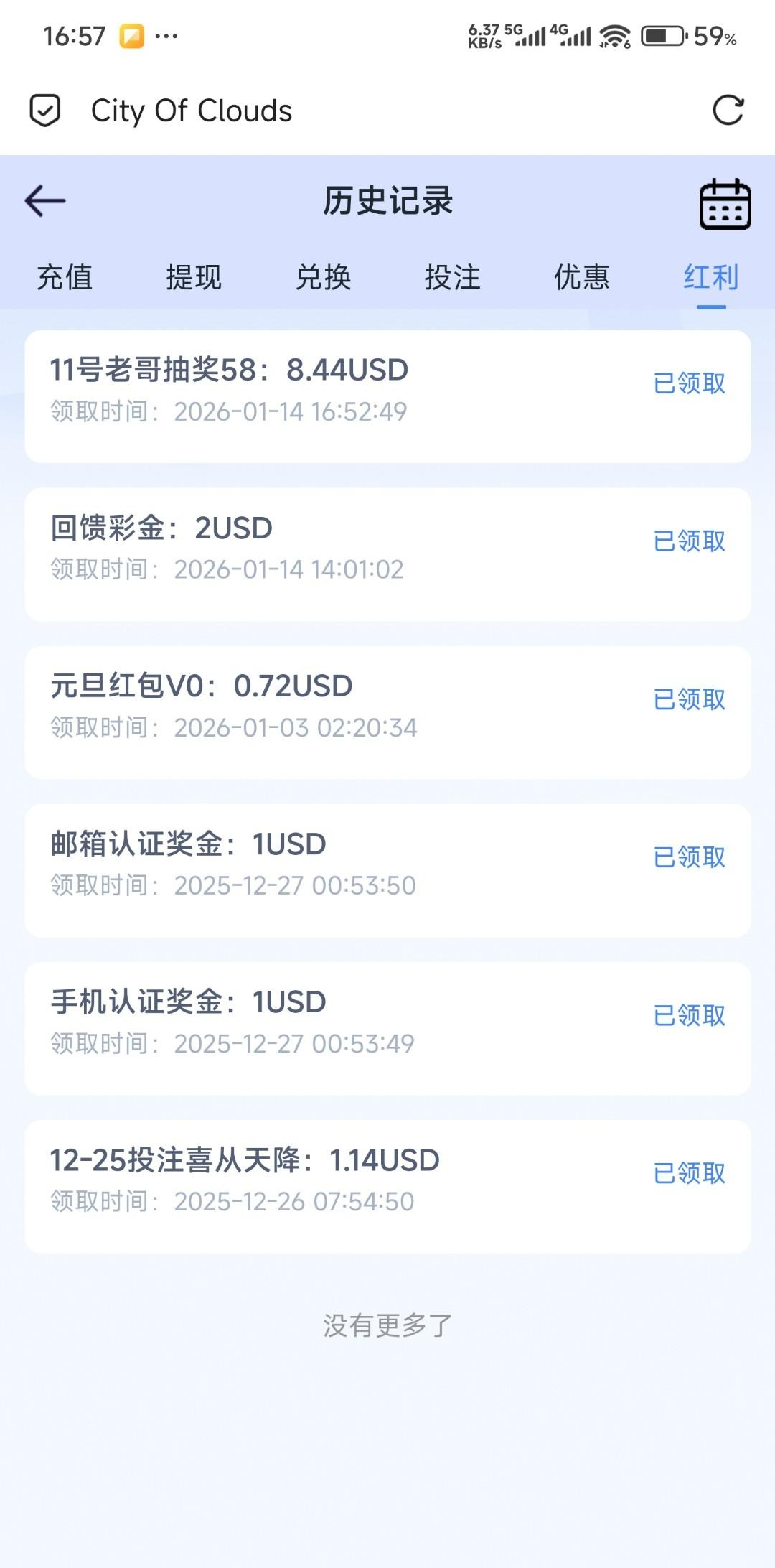
Task: Go back from the 历史记录 page
Action: pyautogui.click(x=45, y=200)
